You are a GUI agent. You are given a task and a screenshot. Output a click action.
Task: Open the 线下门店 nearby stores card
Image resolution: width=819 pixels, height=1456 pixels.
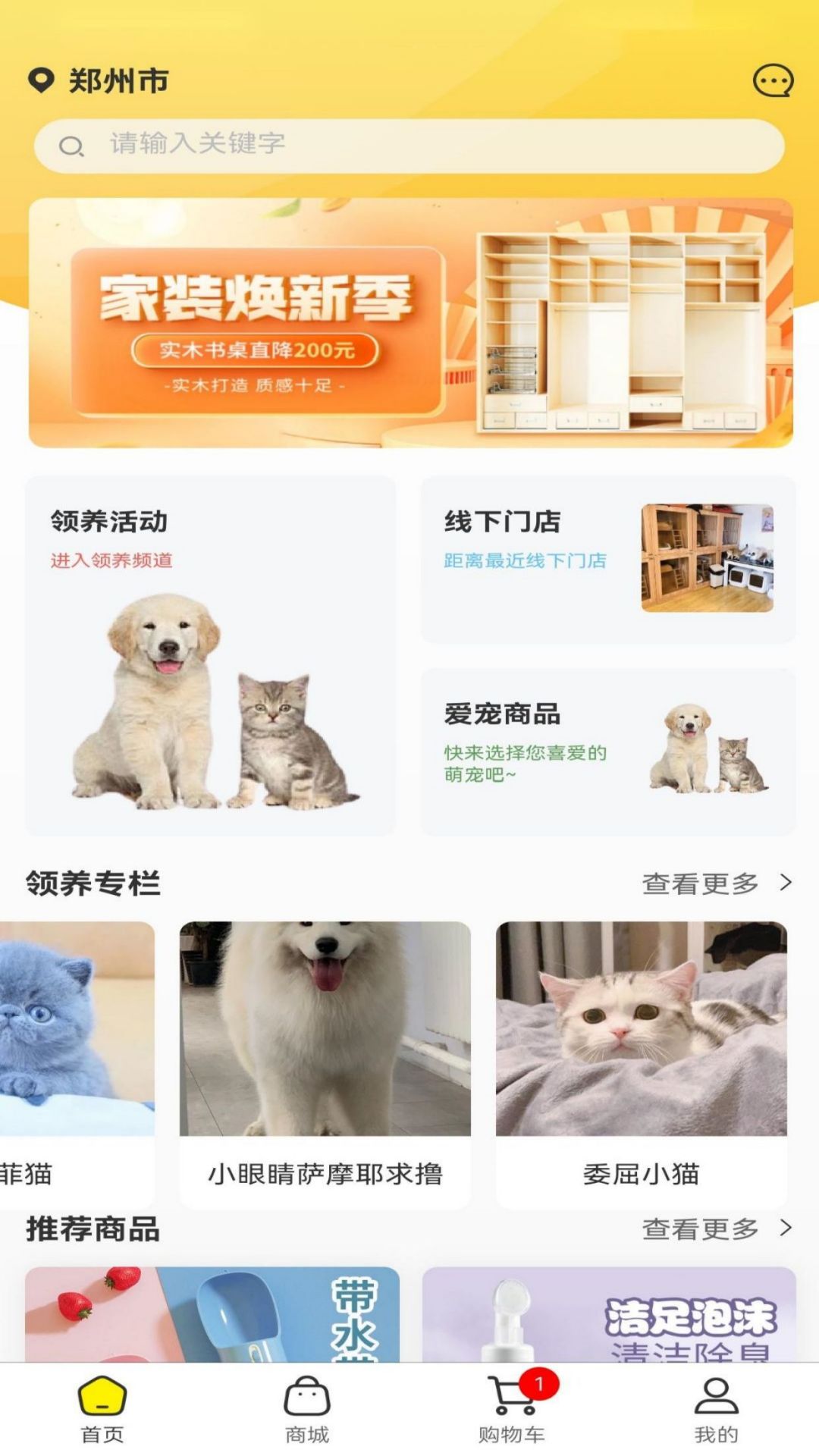pos(608,560)
